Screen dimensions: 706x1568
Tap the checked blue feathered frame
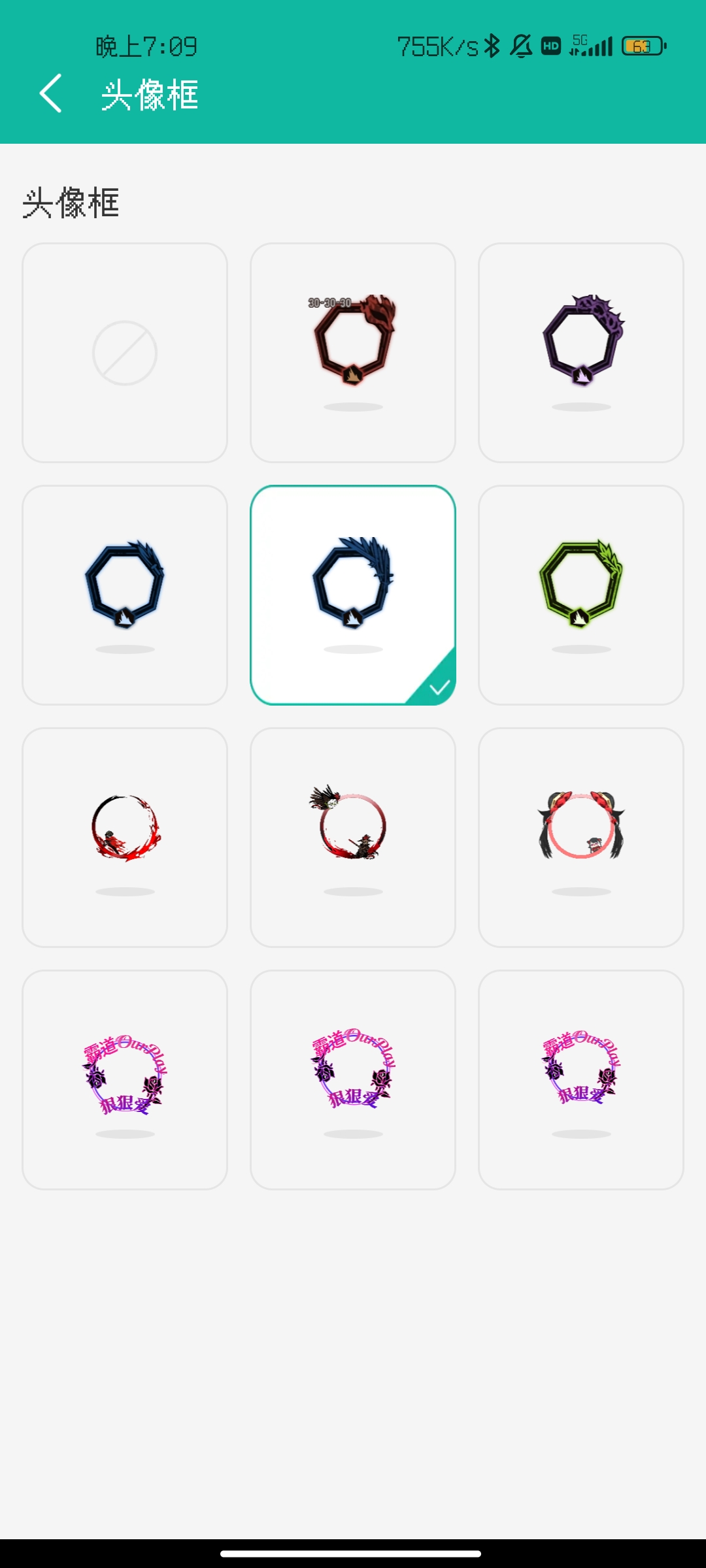click(x=353, y=595)
